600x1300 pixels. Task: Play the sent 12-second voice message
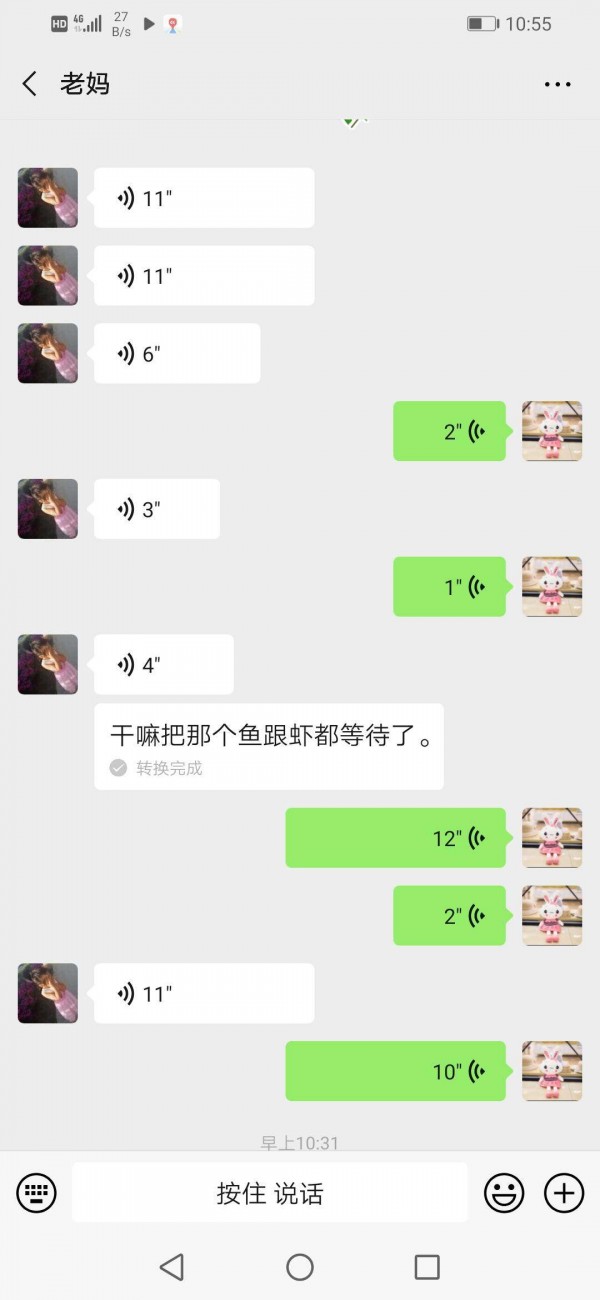[x=396, y=838]
